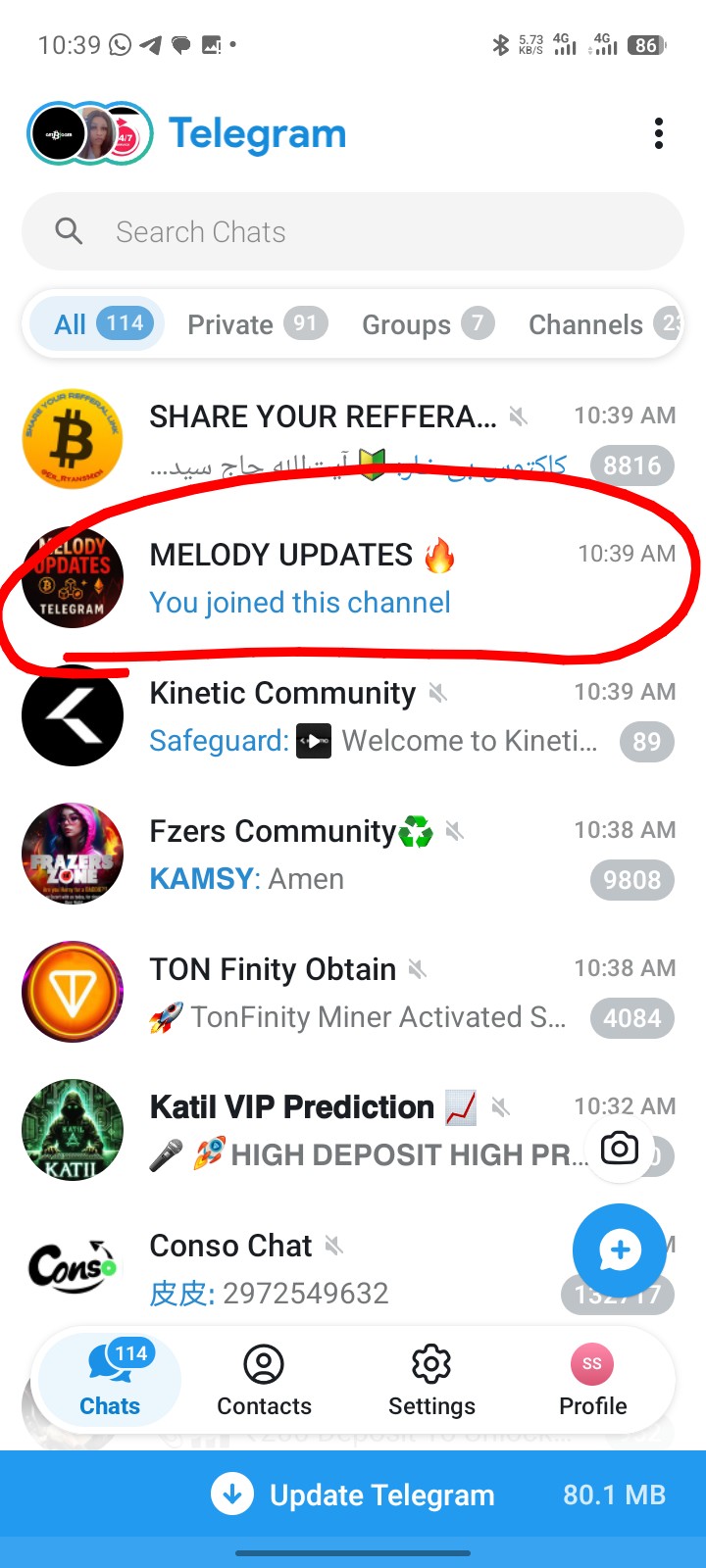Screen dimensions: 706x1568
Task: Tap the Update Telegram banner
Action: tap(353, 1494)
